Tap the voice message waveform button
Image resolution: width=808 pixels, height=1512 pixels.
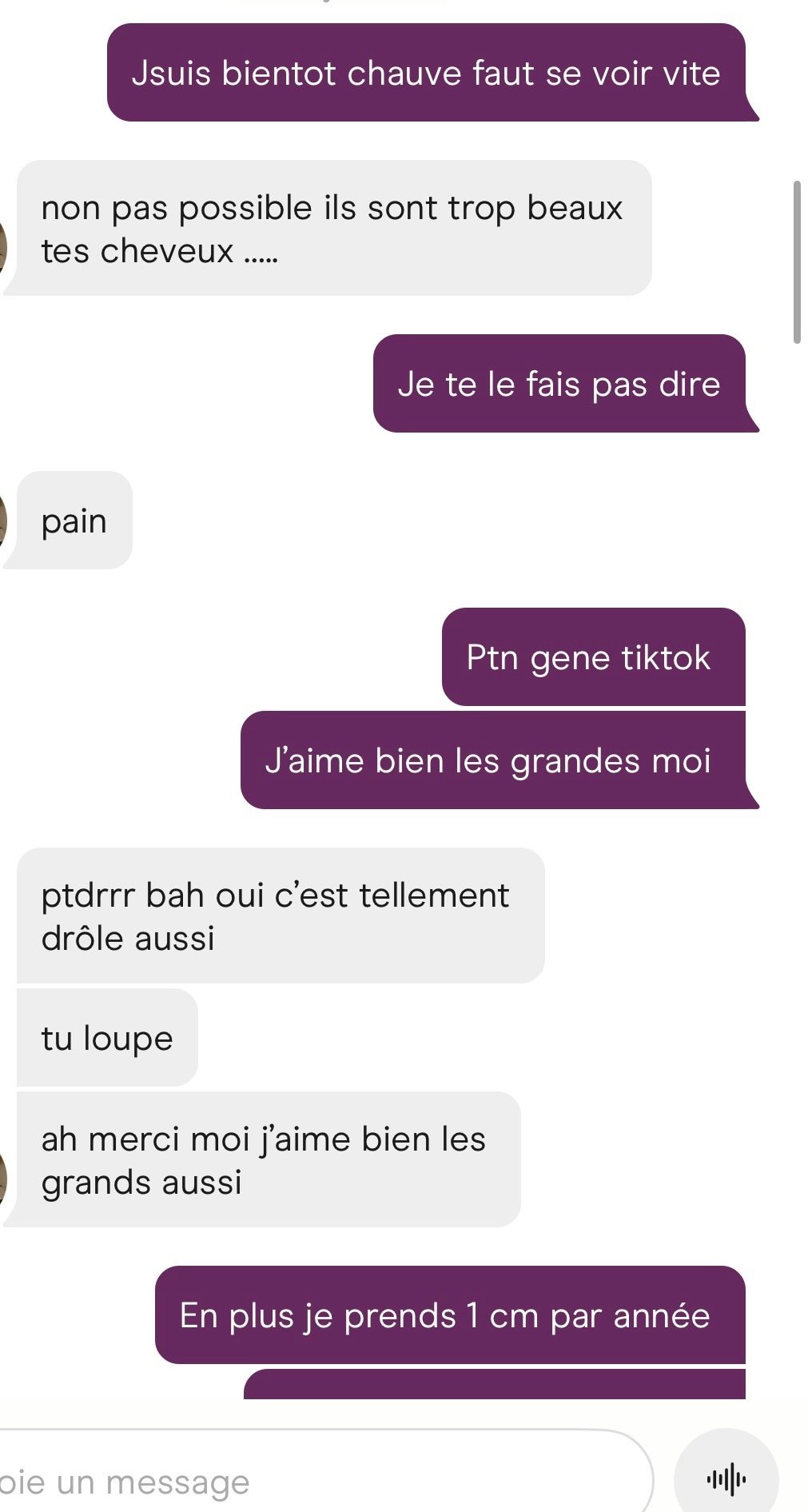[726, 1479]
